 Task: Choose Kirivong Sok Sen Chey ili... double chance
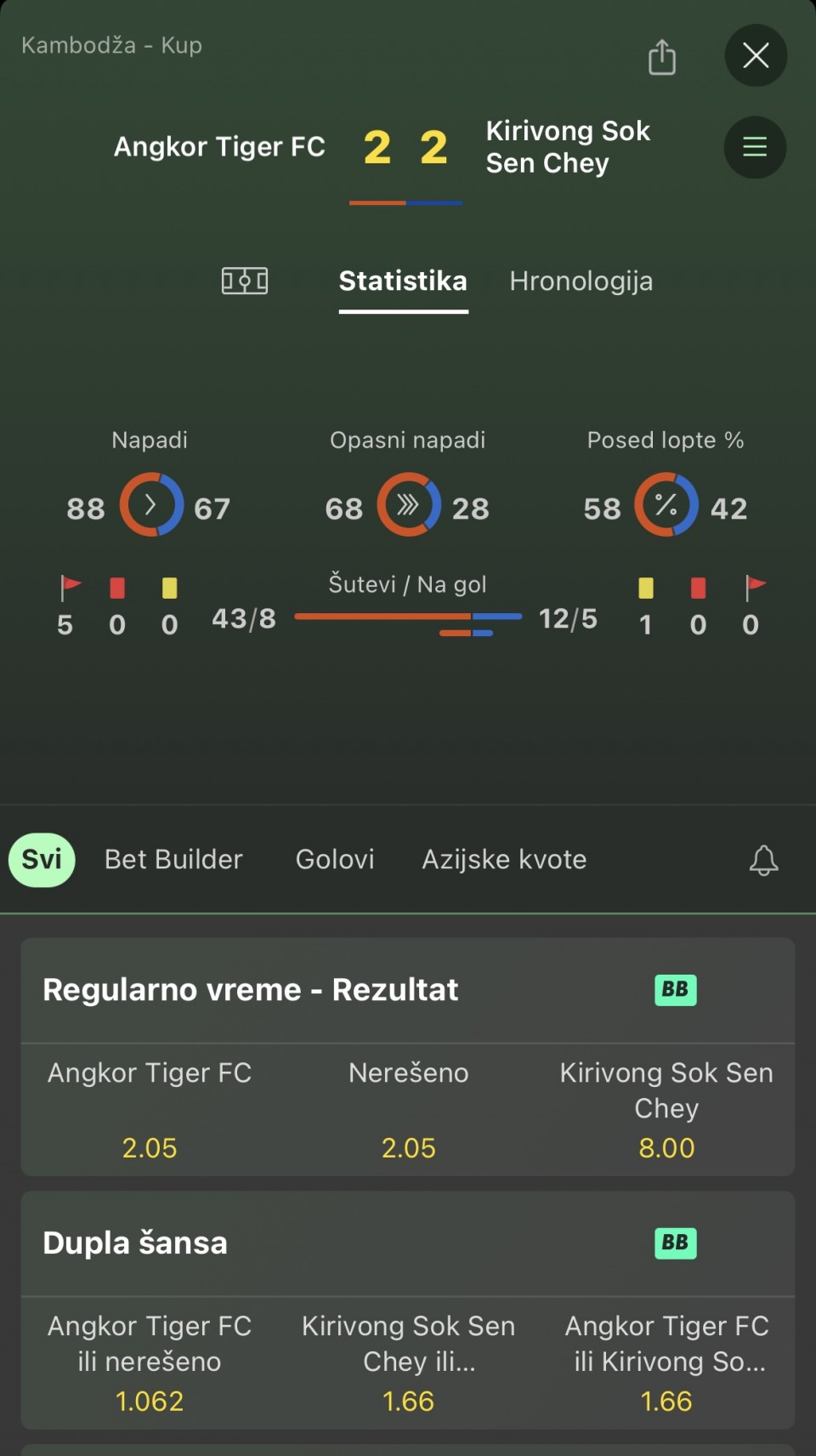point(408,1363)
